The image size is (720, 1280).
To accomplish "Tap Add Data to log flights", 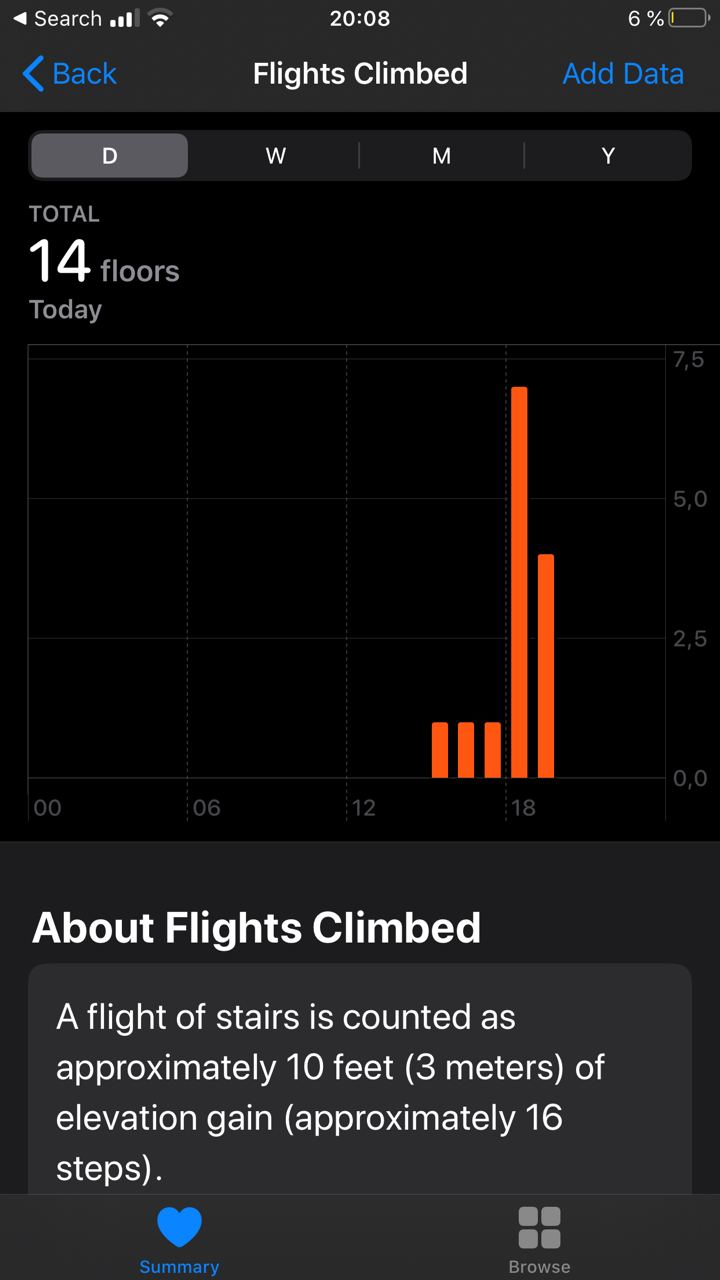I will click(x=623, y=74).
